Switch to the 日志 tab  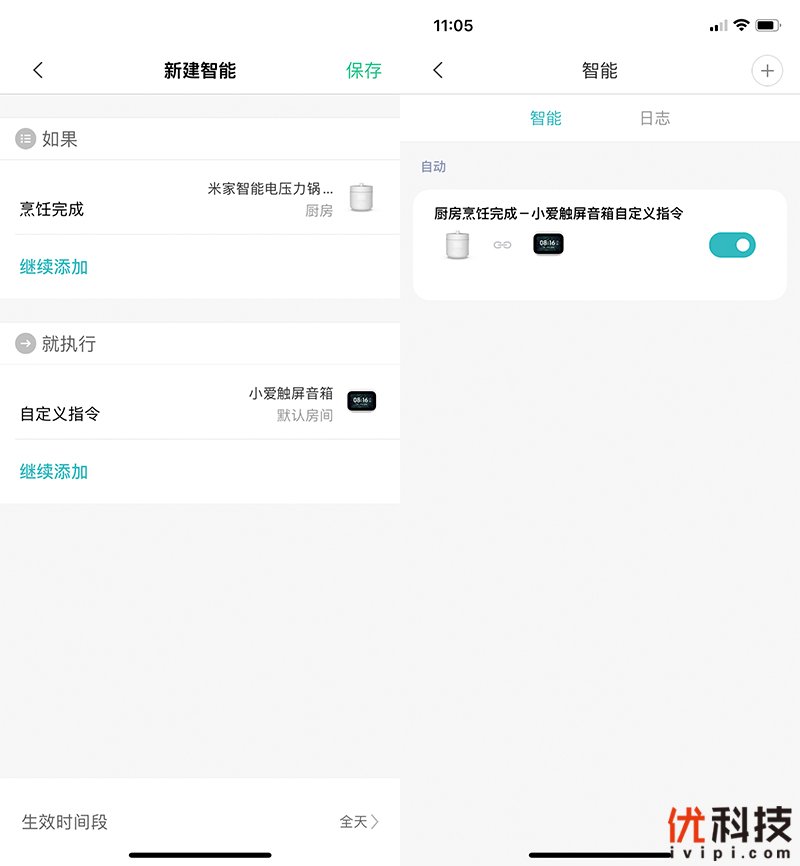click(655, 118)
